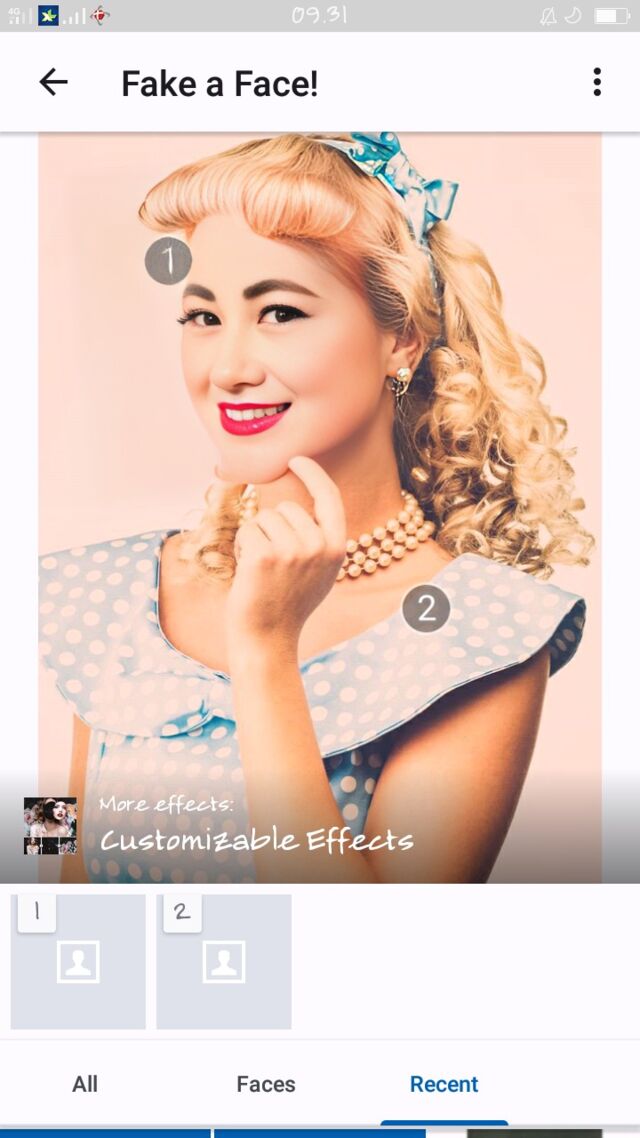Switch to the All tab

tap(85, 1084)
